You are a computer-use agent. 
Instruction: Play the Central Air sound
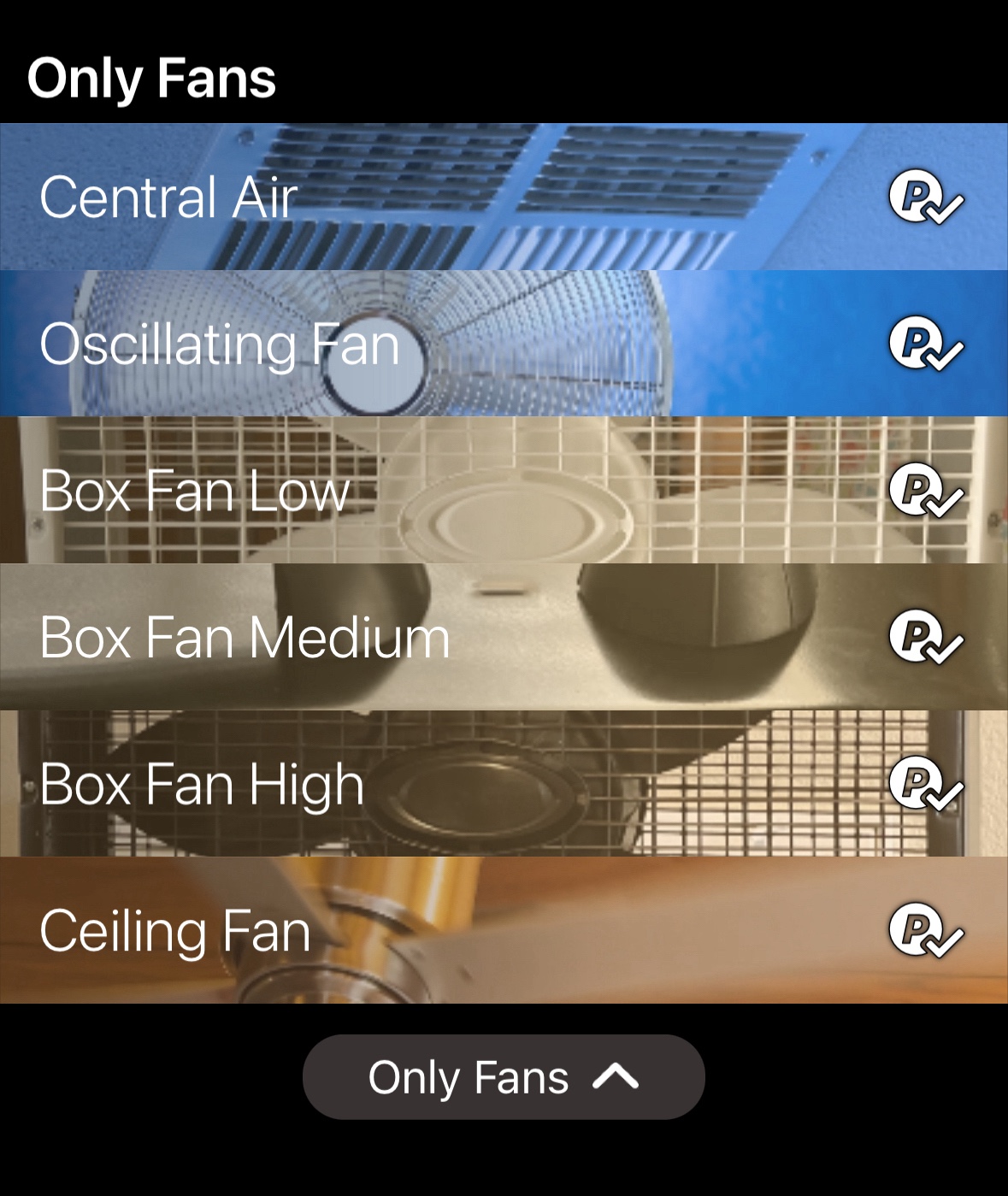click(427, 197)
